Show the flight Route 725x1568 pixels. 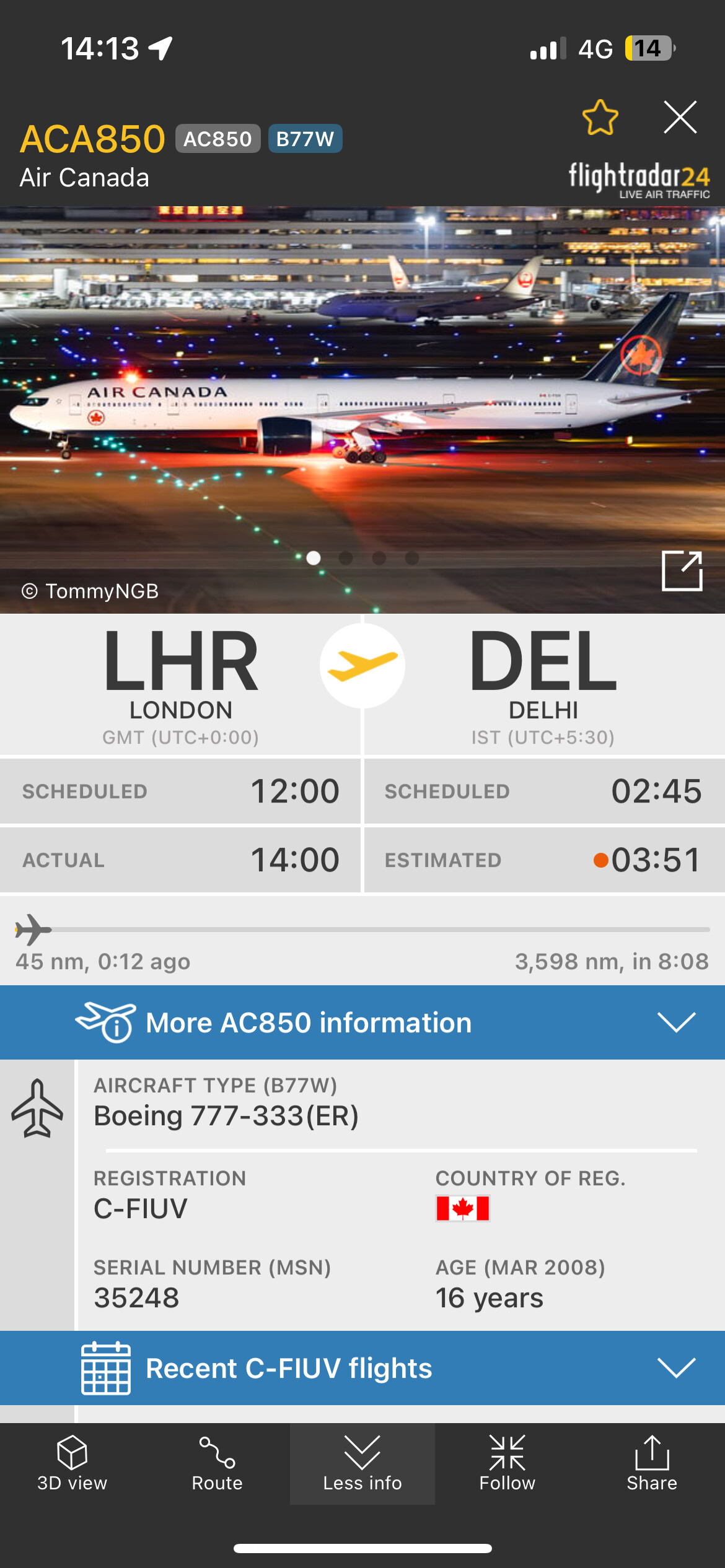pyautogui.click(x=217, y=1463)
